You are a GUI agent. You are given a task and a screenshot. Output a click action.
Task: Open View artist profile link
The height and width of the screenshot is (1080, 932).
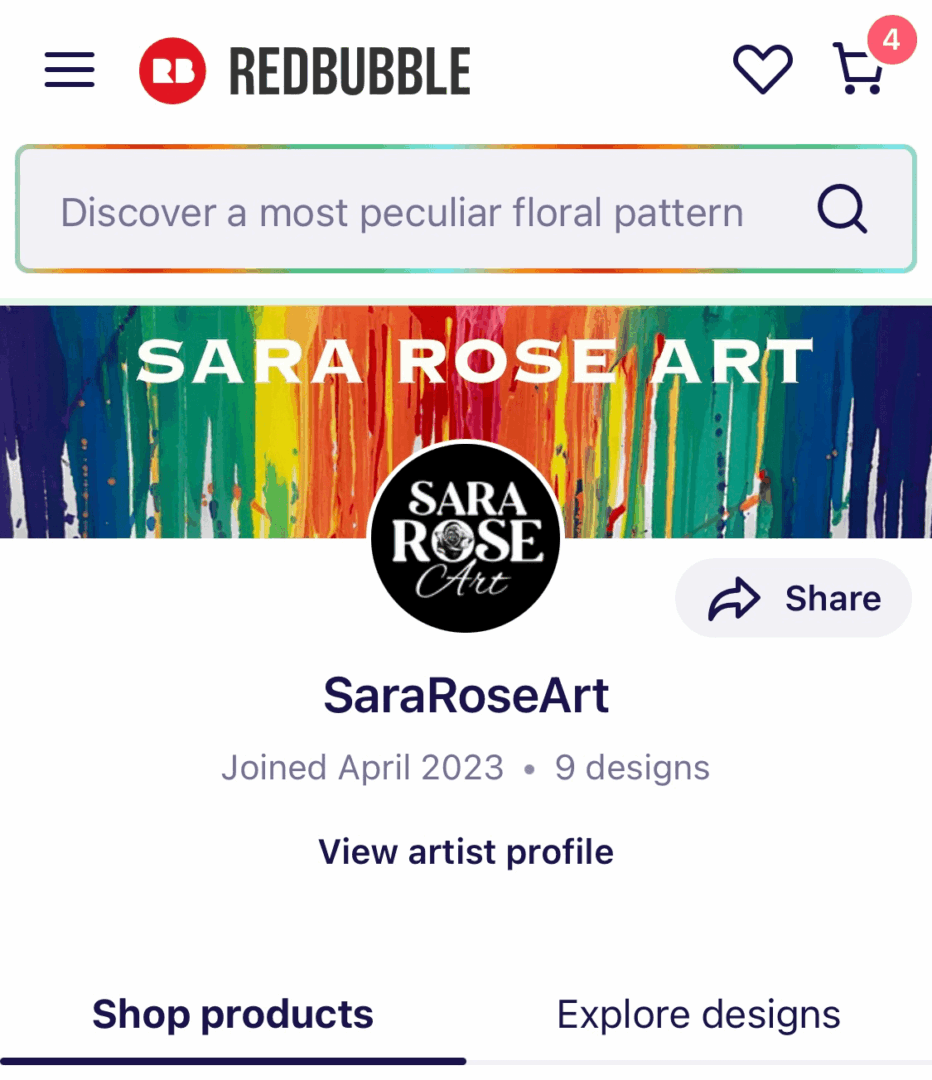[x=466, y=852]
